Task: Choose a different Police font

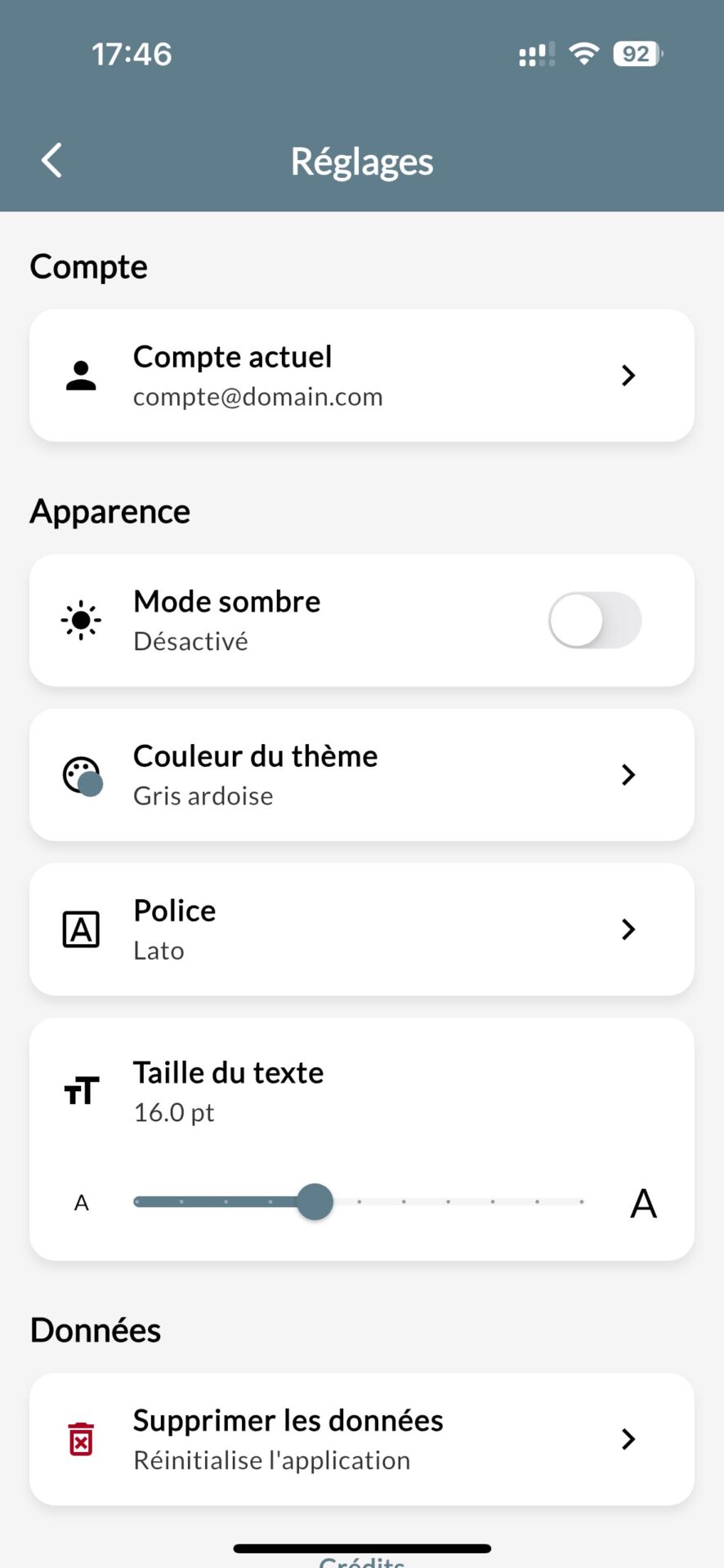Action: click(x=361, y=929)
